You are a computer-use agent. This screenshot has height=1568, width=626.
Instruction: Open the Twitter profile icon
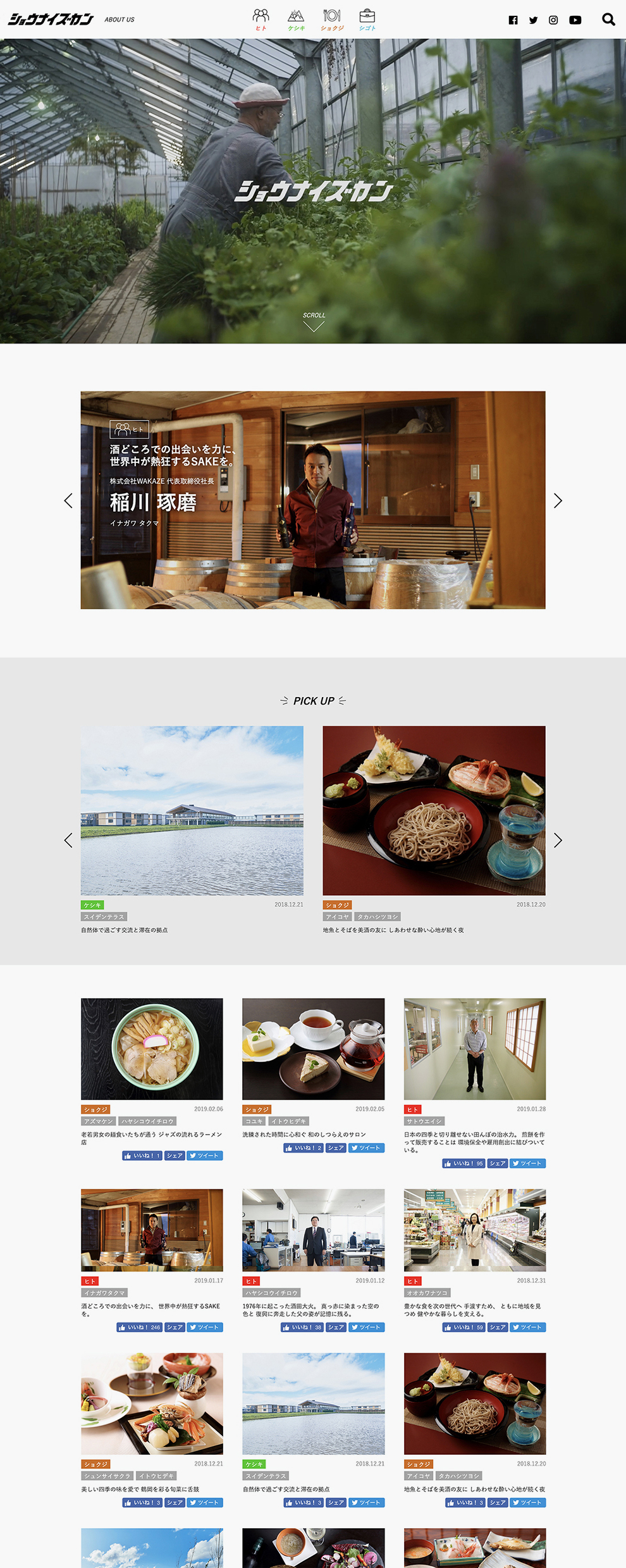click(x=533, y=20)
